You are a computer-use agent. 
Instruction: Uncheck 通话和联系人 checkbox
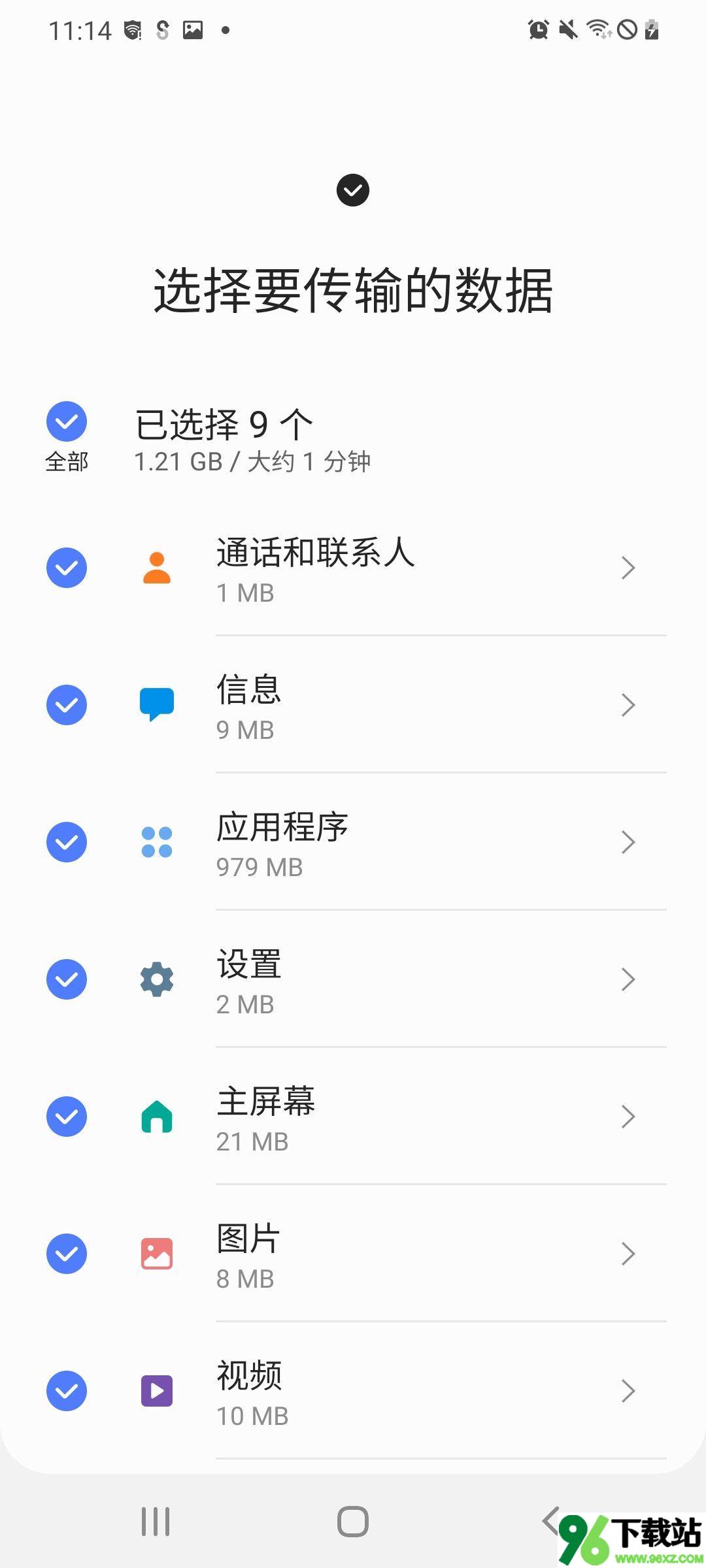point(67,568)
